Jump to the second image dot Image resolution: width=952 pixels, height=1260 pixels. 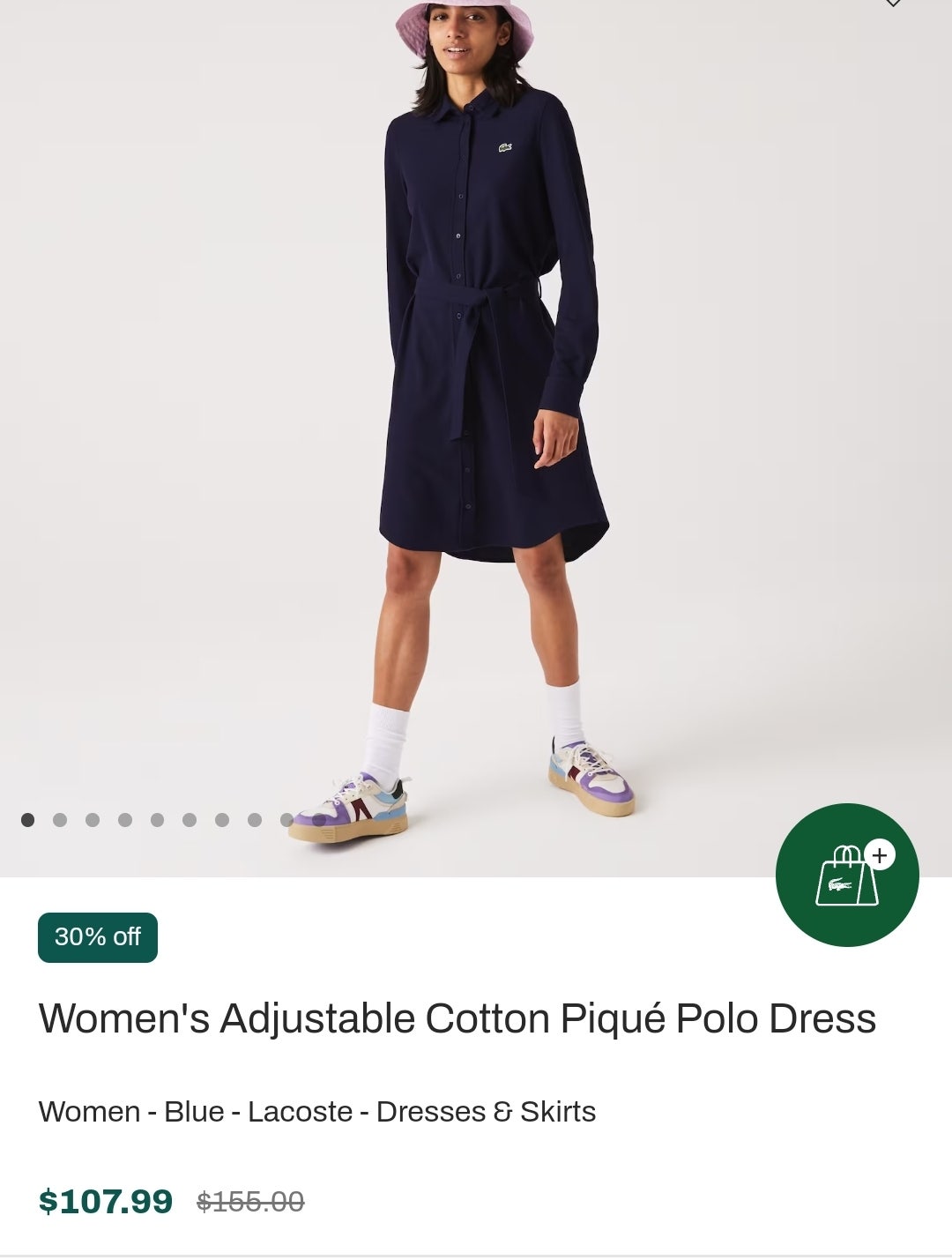(60, 820)
